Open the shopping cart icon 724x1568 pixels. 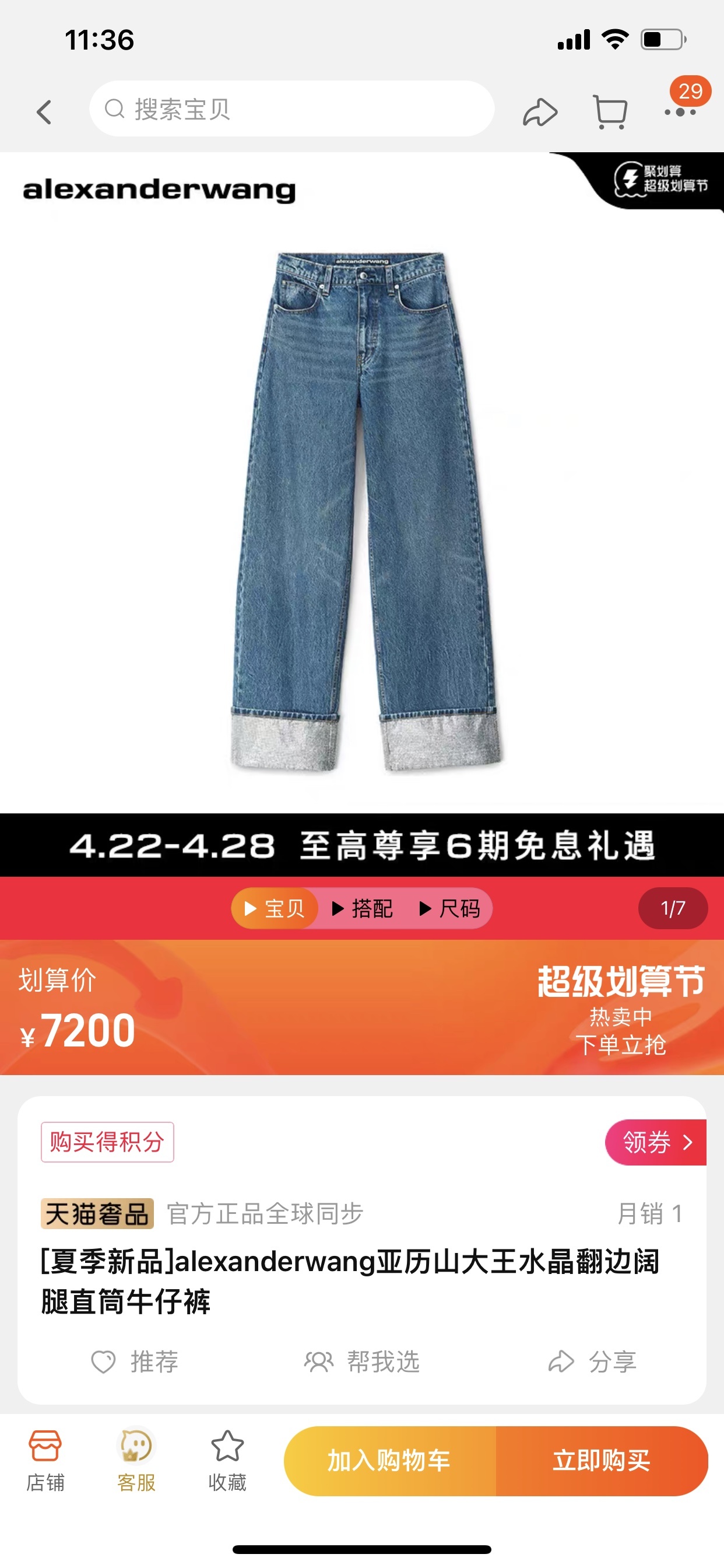pyautogui.click(x=610, y=112)
